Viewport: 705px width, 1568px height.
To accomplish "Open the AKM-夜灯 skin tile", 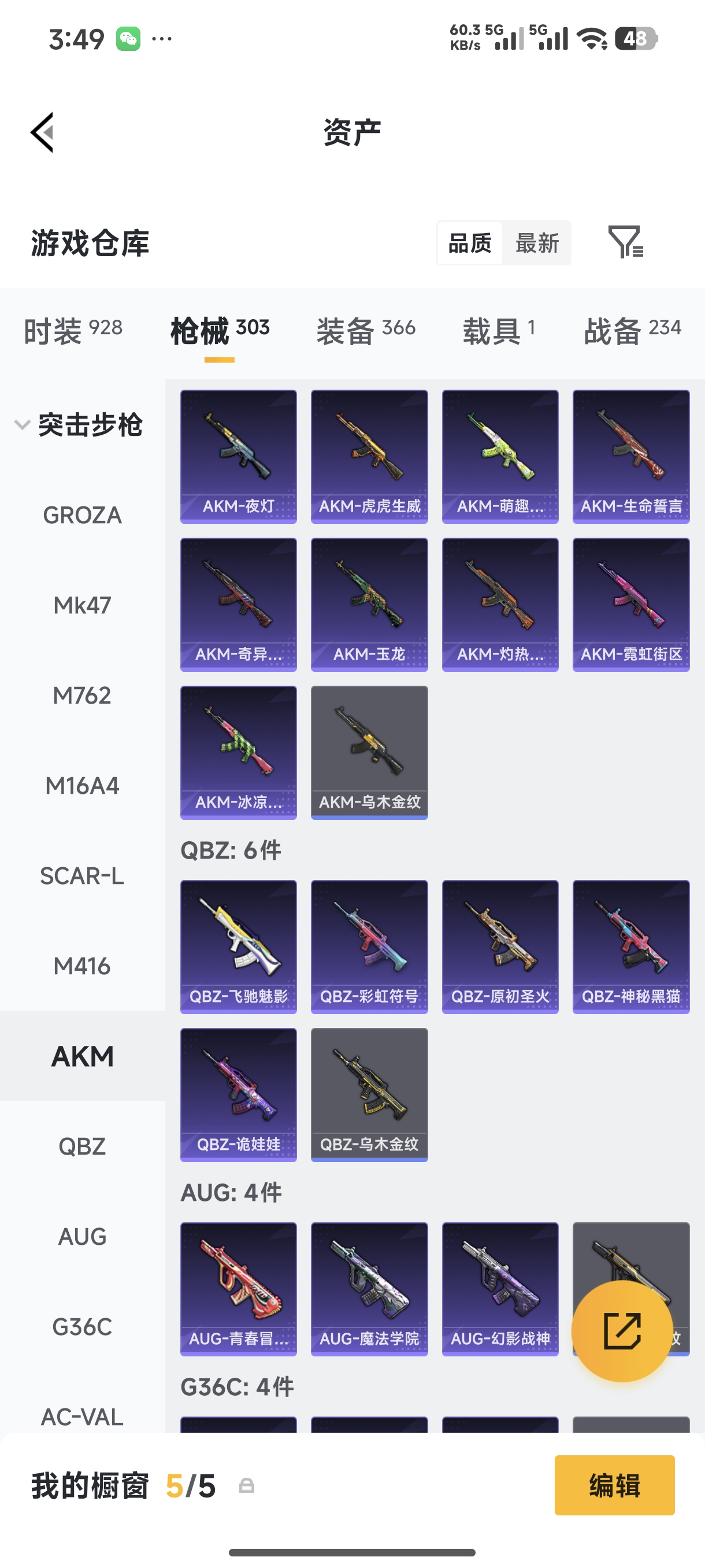I will coord(239,457).
